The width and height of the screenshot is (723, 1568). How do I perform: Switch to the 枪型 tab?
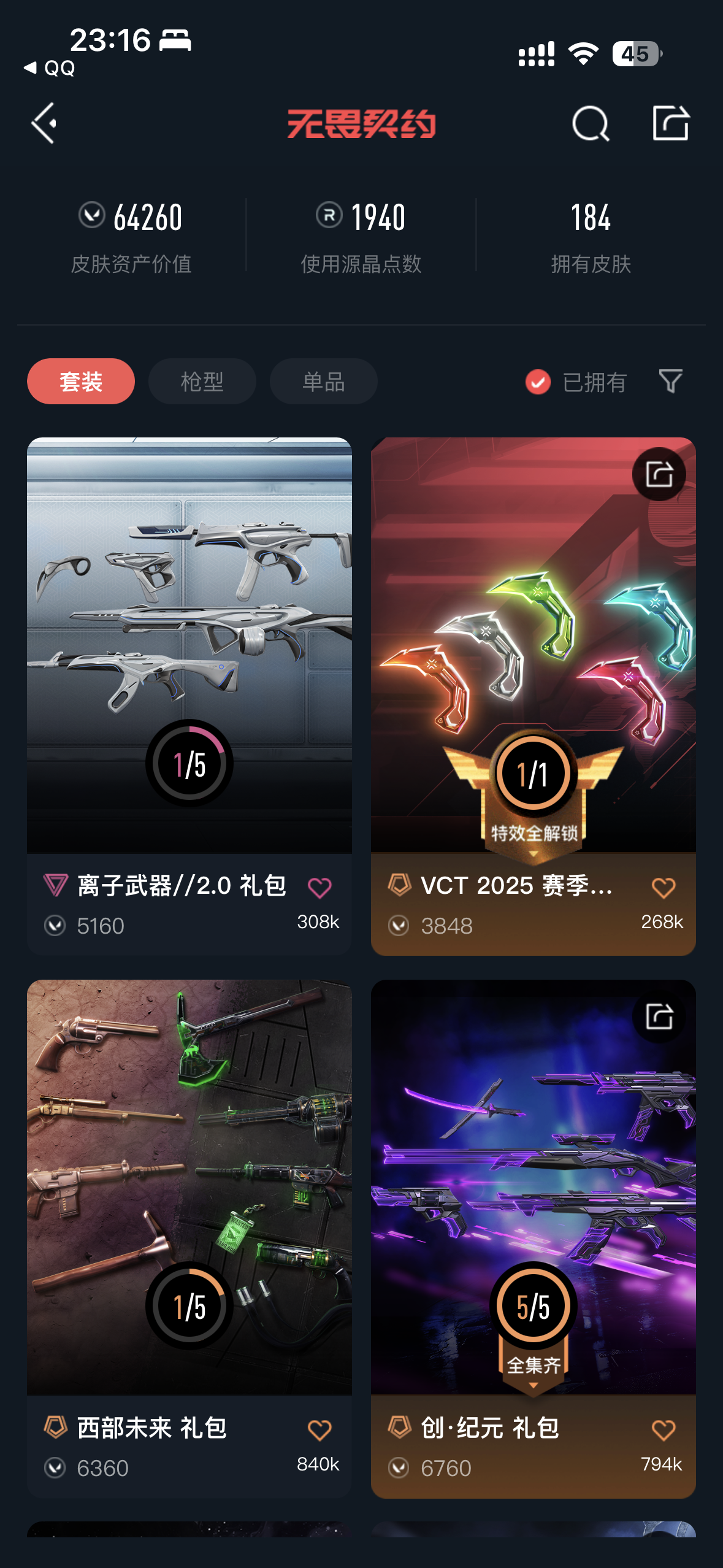pos(202,382)
